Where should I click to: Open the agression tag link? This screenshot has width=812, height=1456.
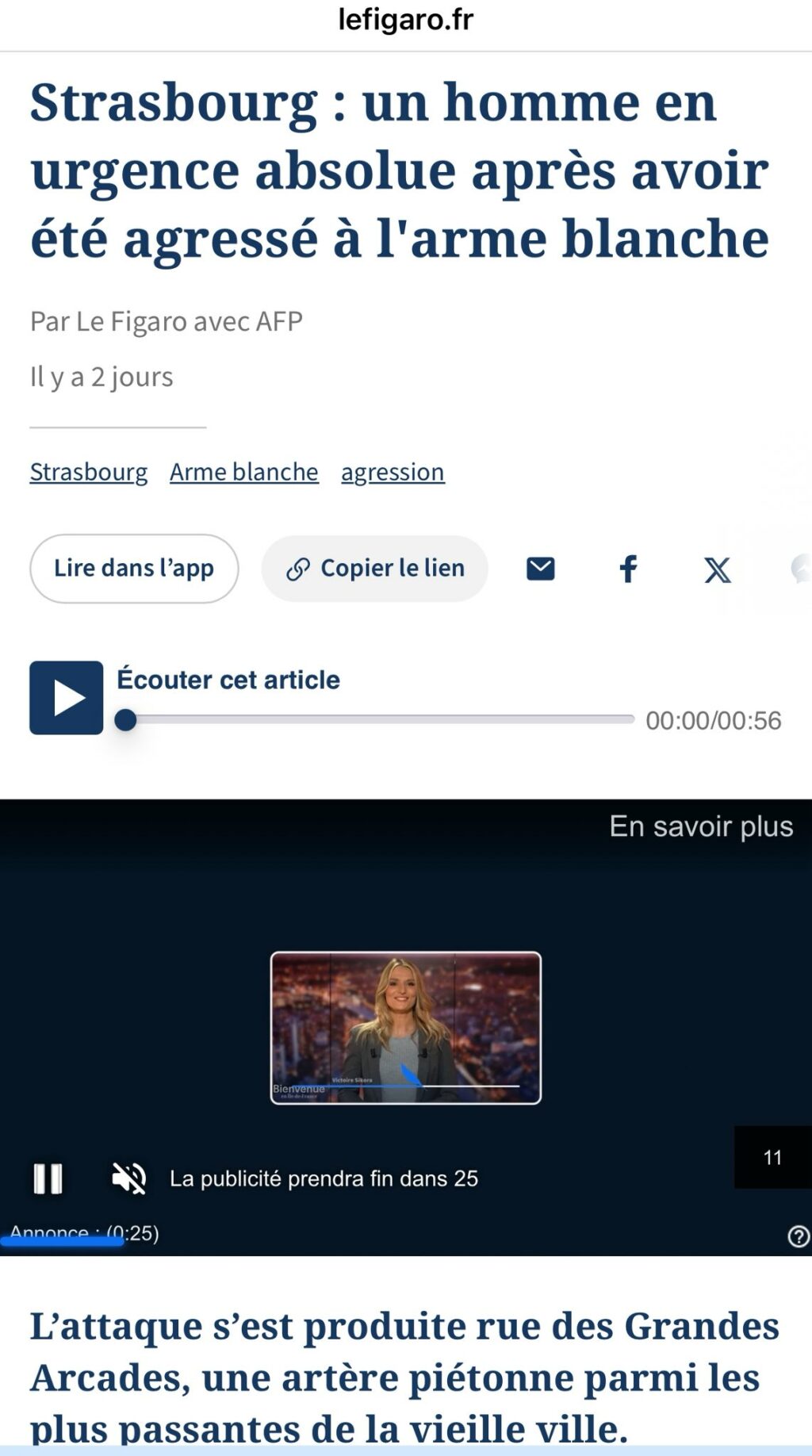click(x=393, y=472)
